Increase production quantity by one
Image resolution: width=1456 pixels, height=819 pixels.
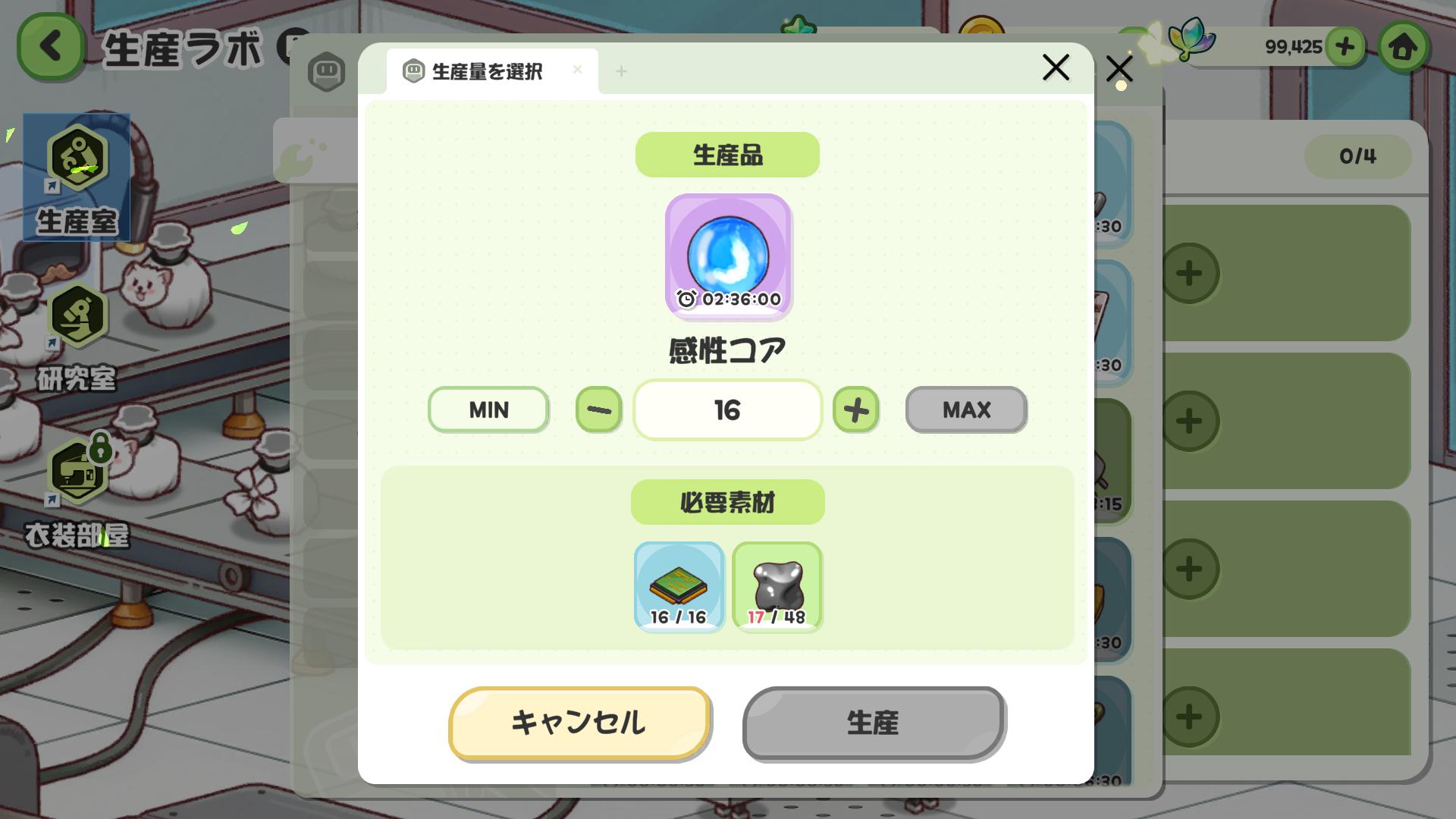pyautogui.click(x=855, y=409)
